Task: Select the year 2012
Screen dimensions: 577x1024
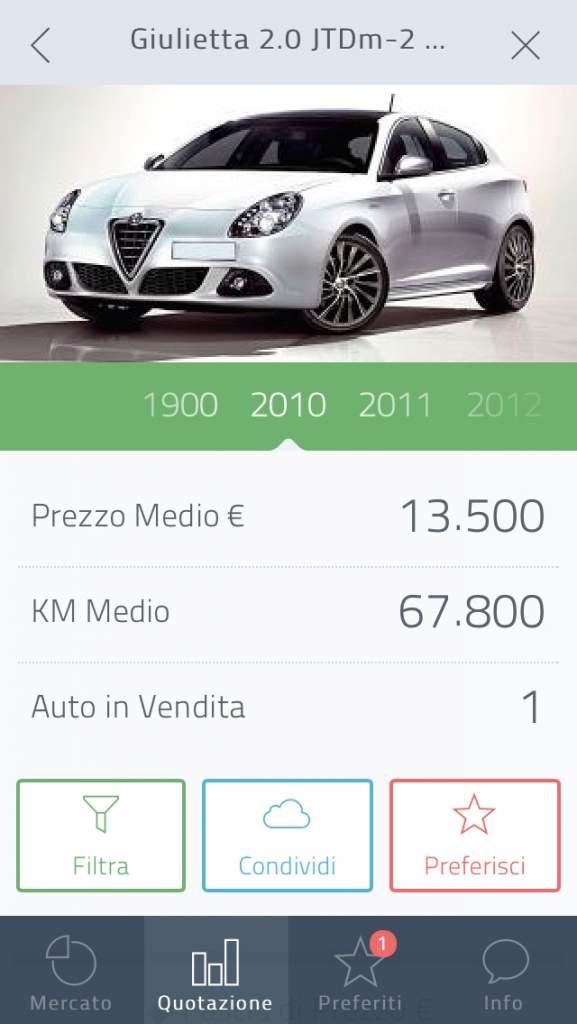Action: tap(505, 405)
